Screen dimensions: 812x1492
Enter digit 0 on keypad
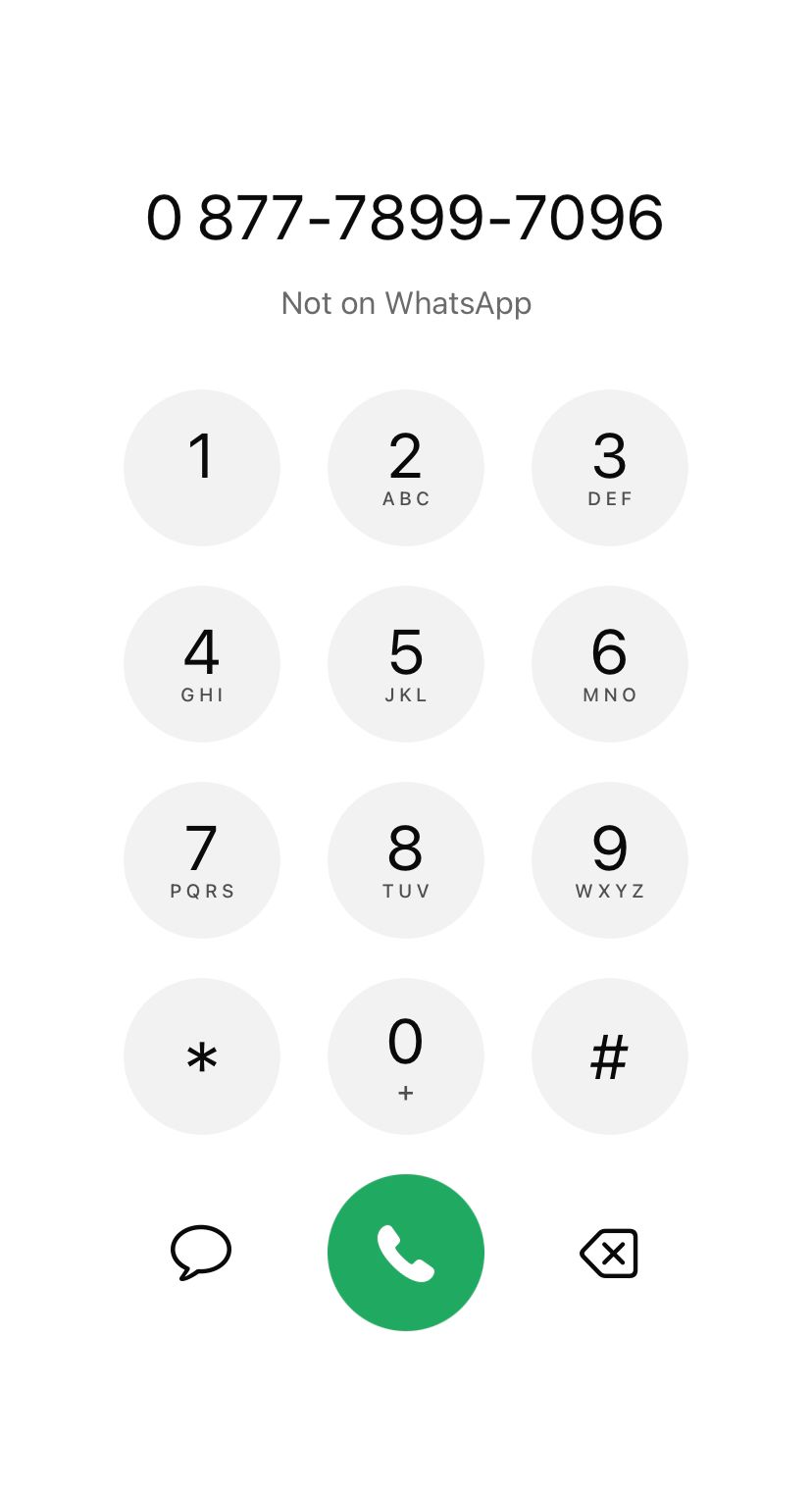tap(406, 1056)
